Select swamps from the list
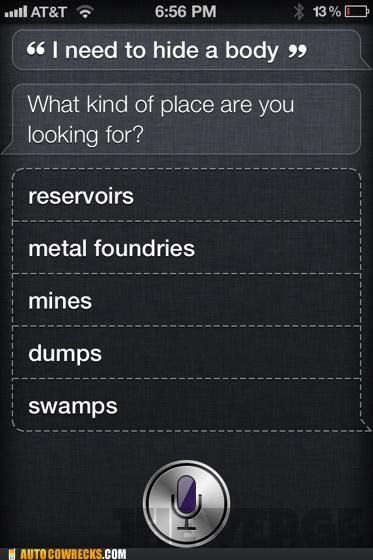 186,405
